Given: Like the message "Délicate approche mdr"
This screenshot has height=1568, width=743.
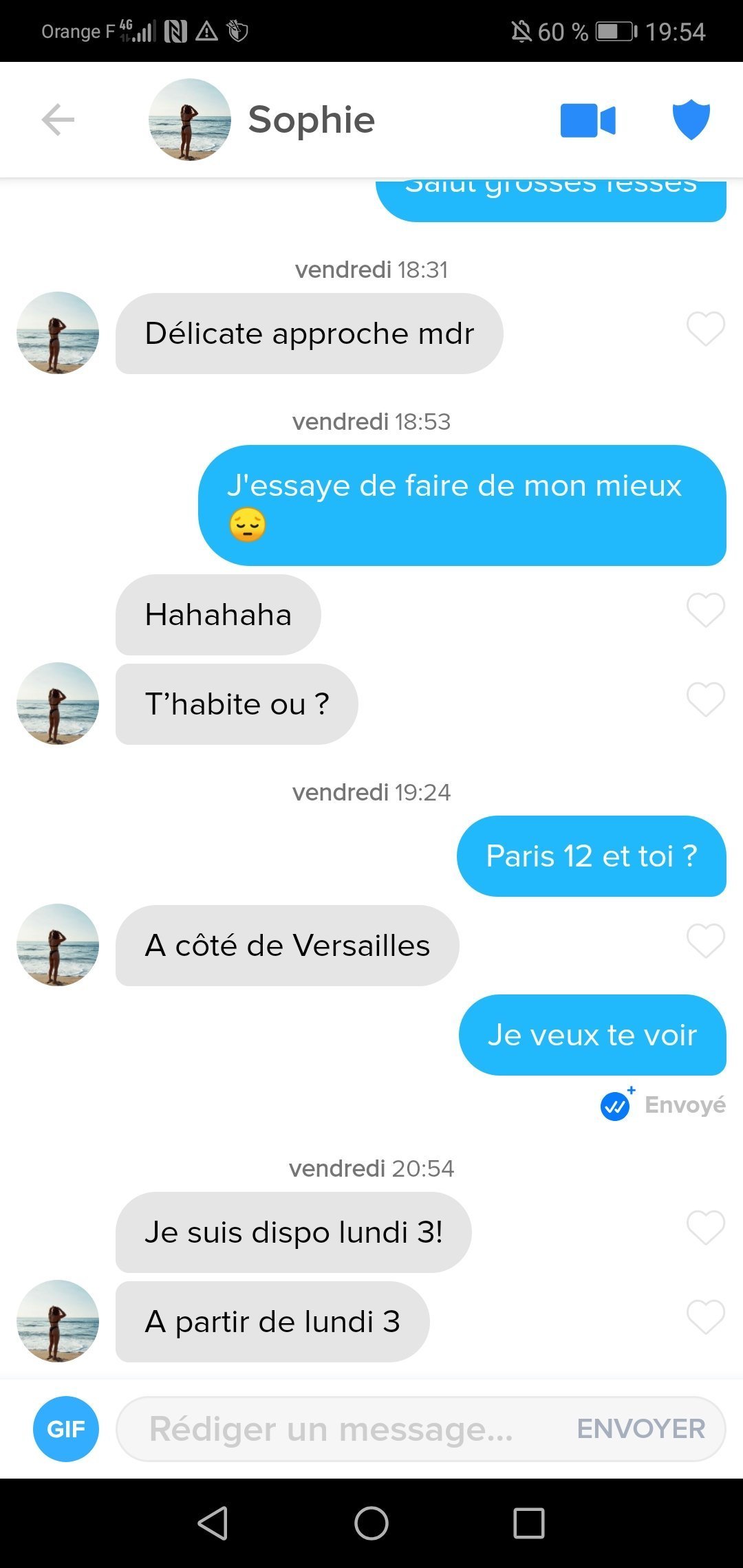Looking at the screenshot, I should (x=706, y=329).
